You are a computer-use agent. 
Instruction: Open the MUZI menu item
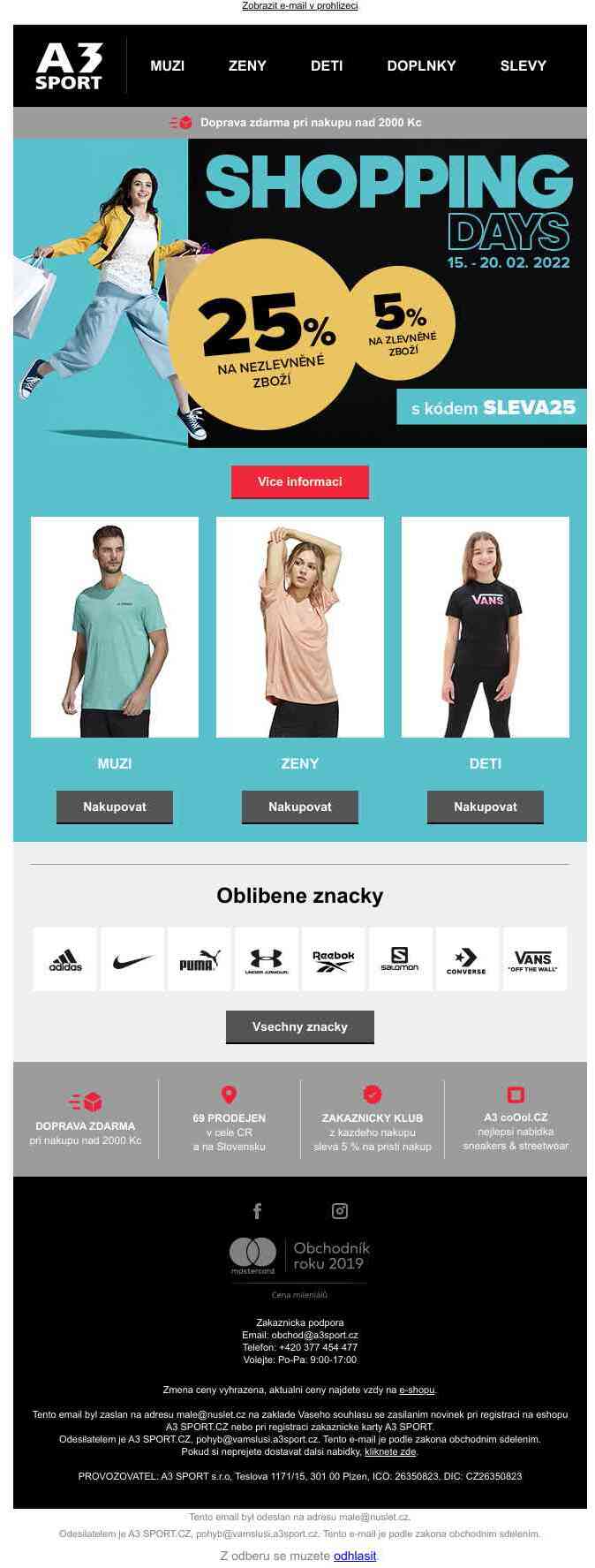pyautogui.click(x=167, y=65)
